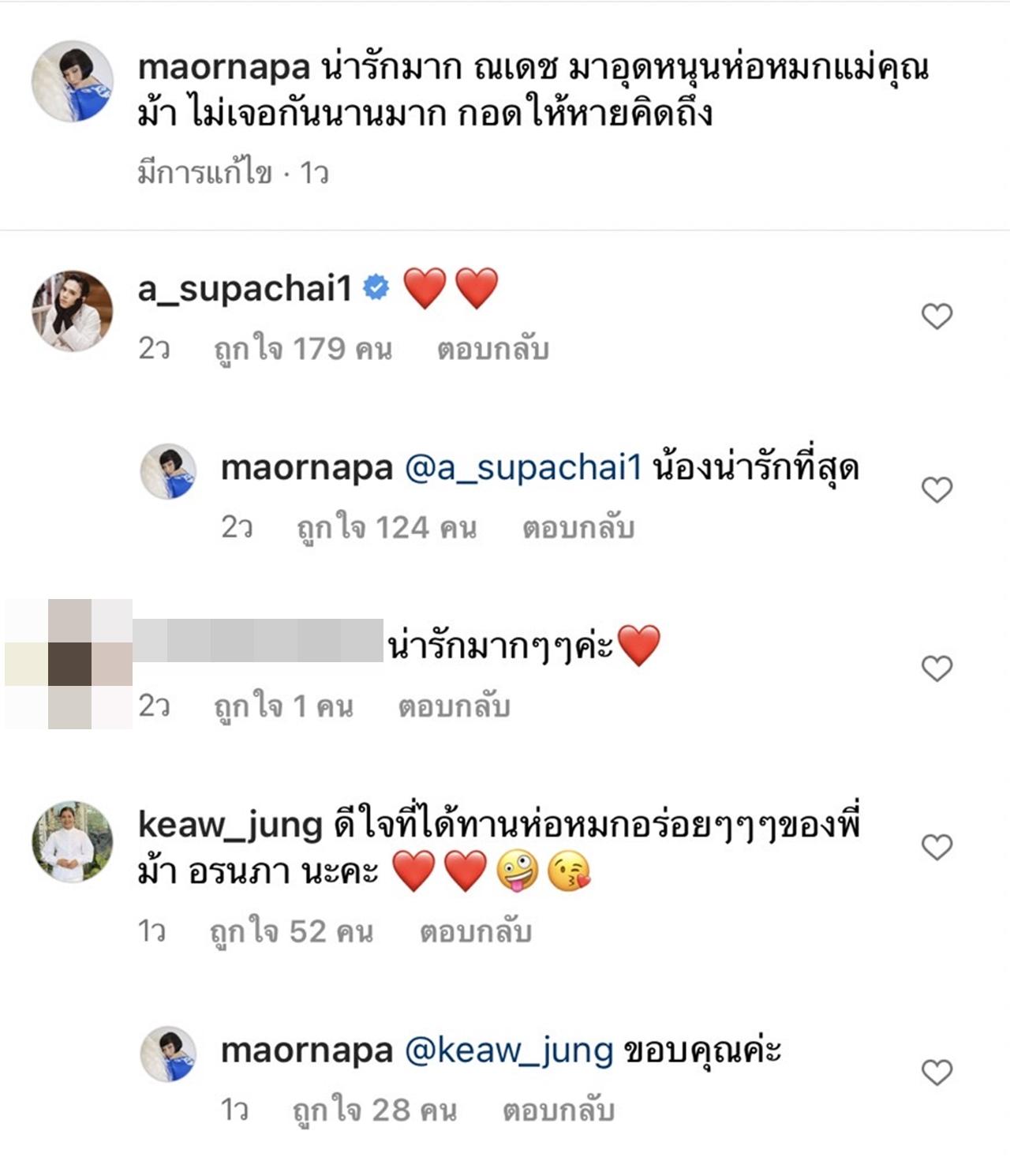The height and width of the screenshot is (1176, 1010).
Task: View the 52 likes on keaw_jung's comment
Action: click(291, 931)
